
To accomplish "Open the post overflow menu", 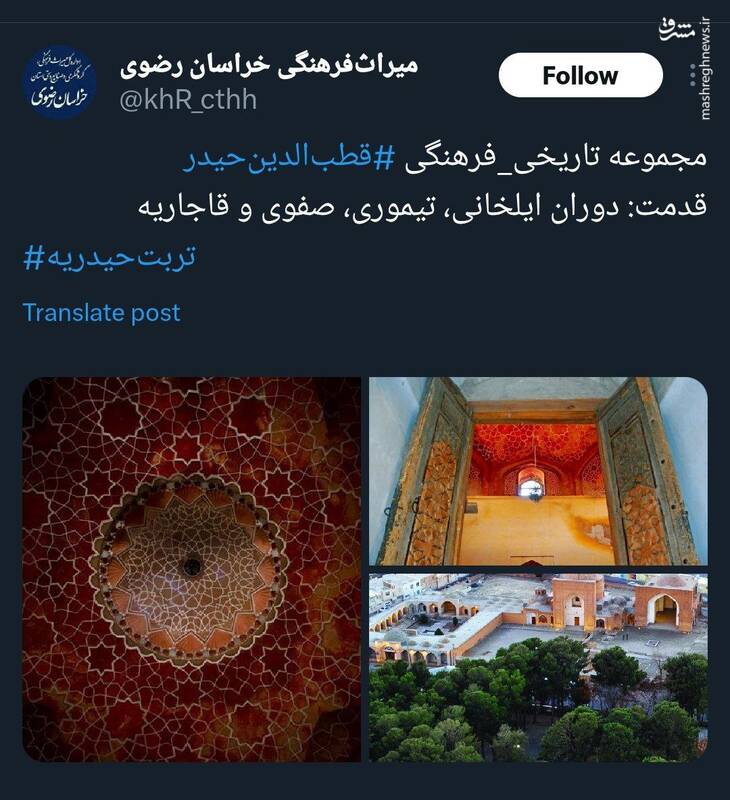I will pos(692,76).
